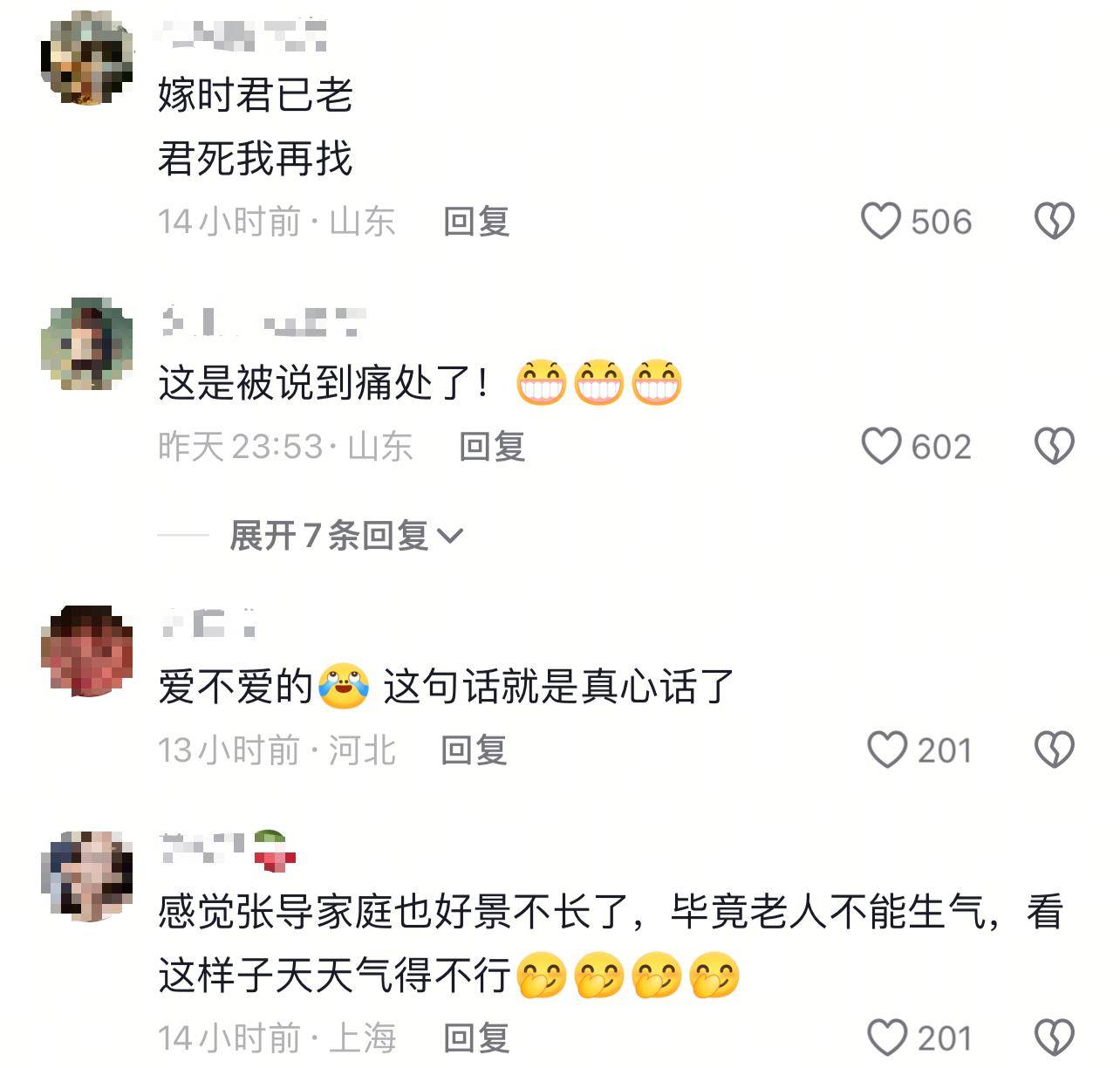Like the comment '感觉张导家庭也好景不长了'

pos(887,1037)
